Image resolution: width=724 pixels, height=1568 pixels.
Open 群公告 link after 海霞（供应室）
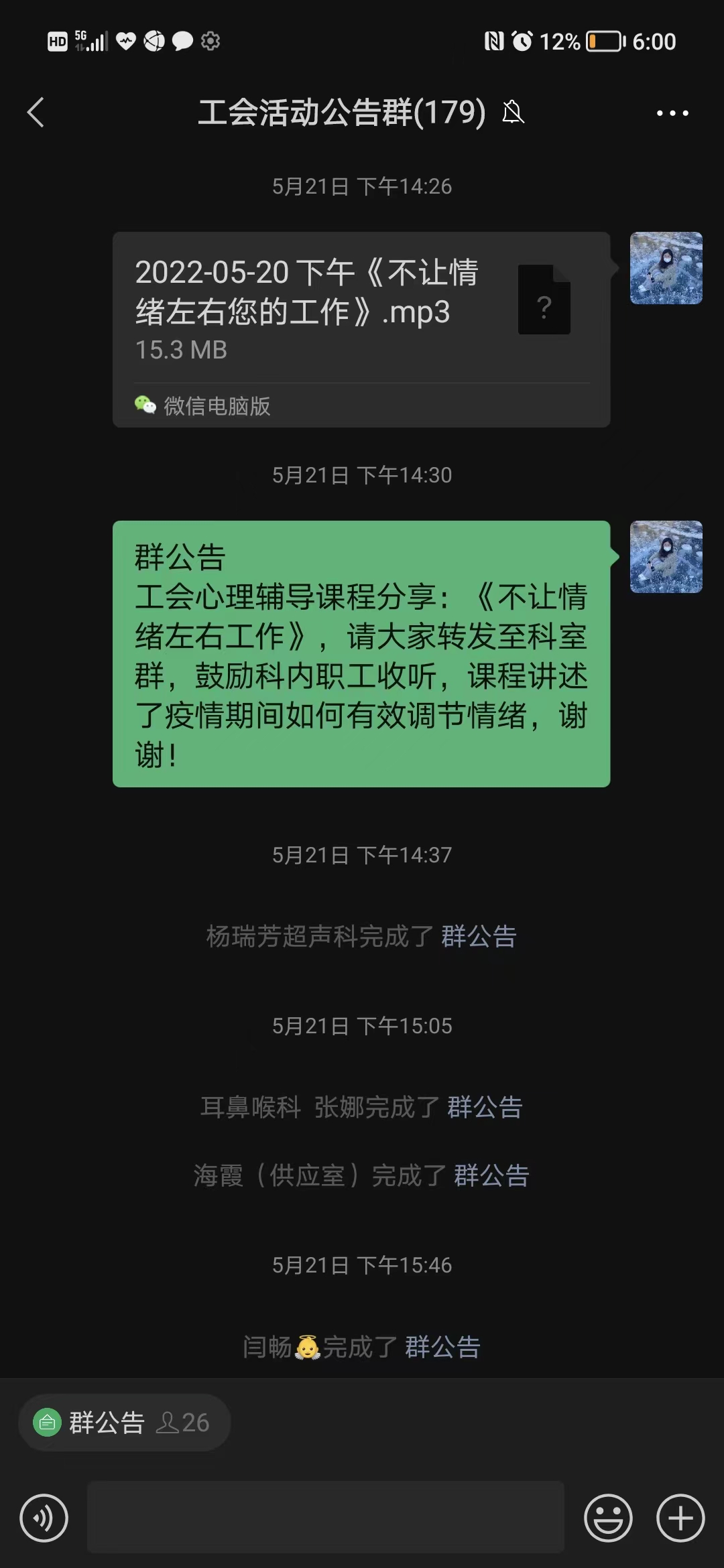(x=491, y=1176)
